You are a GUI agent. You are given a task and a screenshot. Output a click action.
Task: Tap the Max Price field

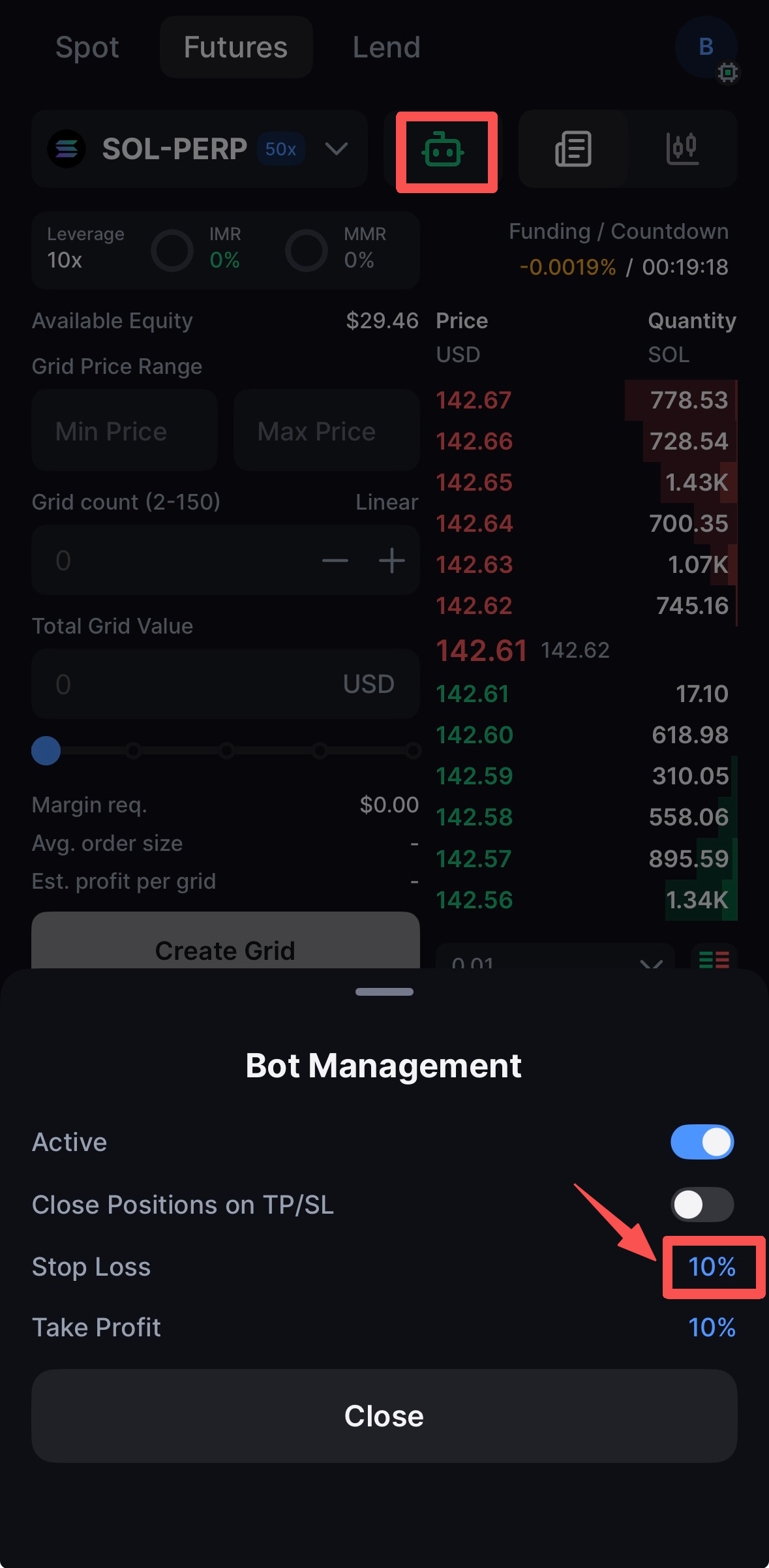pyautogui.click(x=326, y=431)
